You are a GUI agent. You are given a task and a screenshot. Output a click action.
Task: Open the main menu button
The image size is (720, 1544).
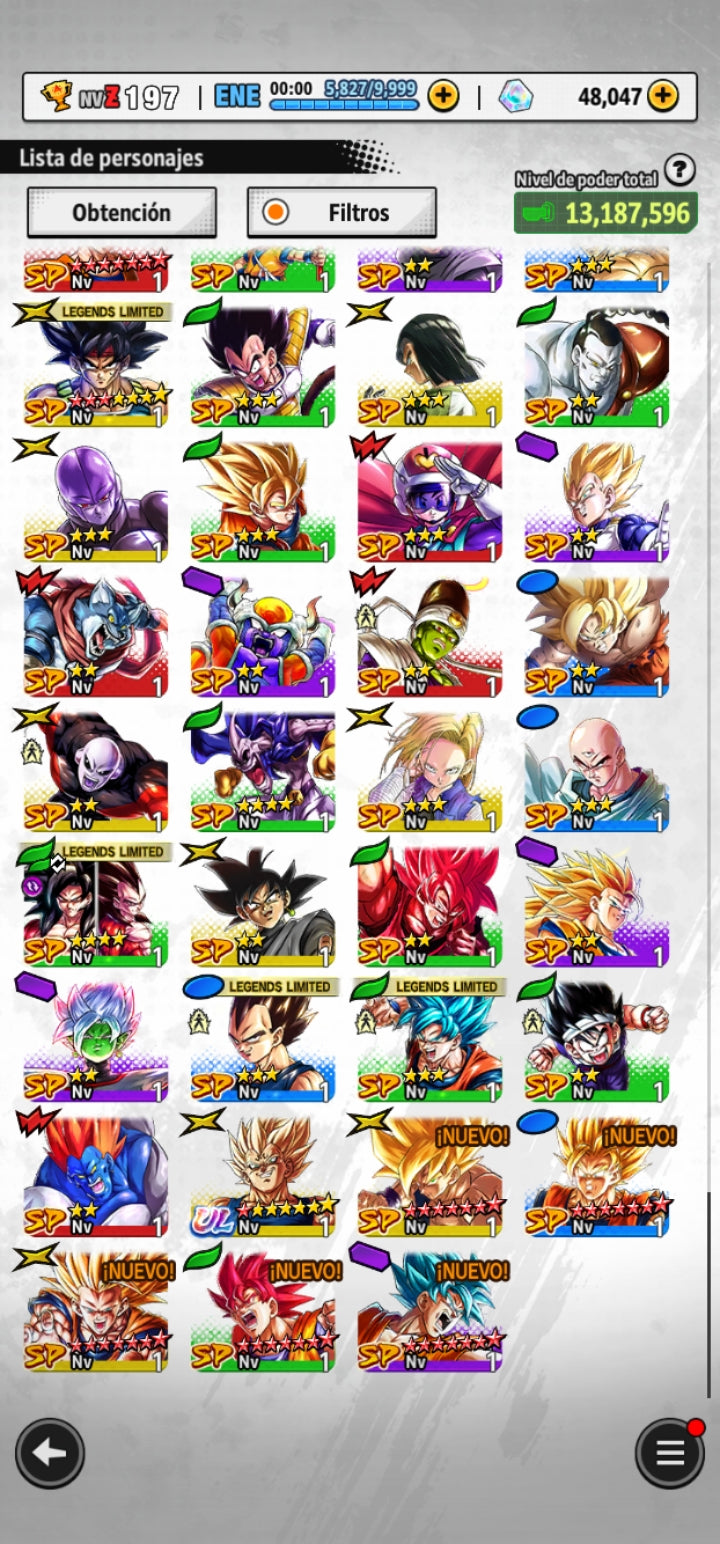pyautogui.click(x=669, y=1453)
